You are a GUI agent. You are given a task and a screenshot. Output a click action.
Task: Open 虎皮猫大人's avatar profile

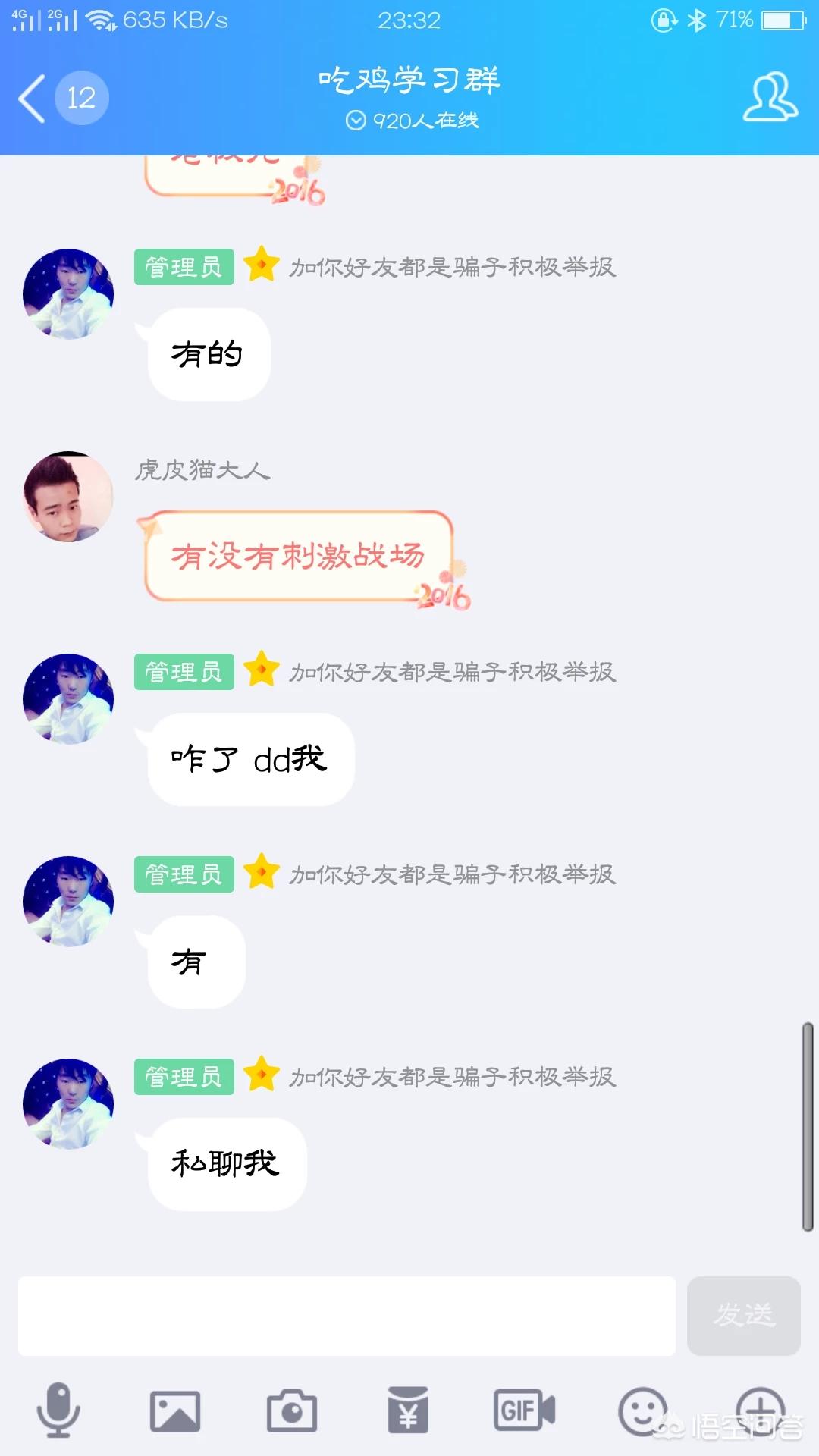pos(68,497)
